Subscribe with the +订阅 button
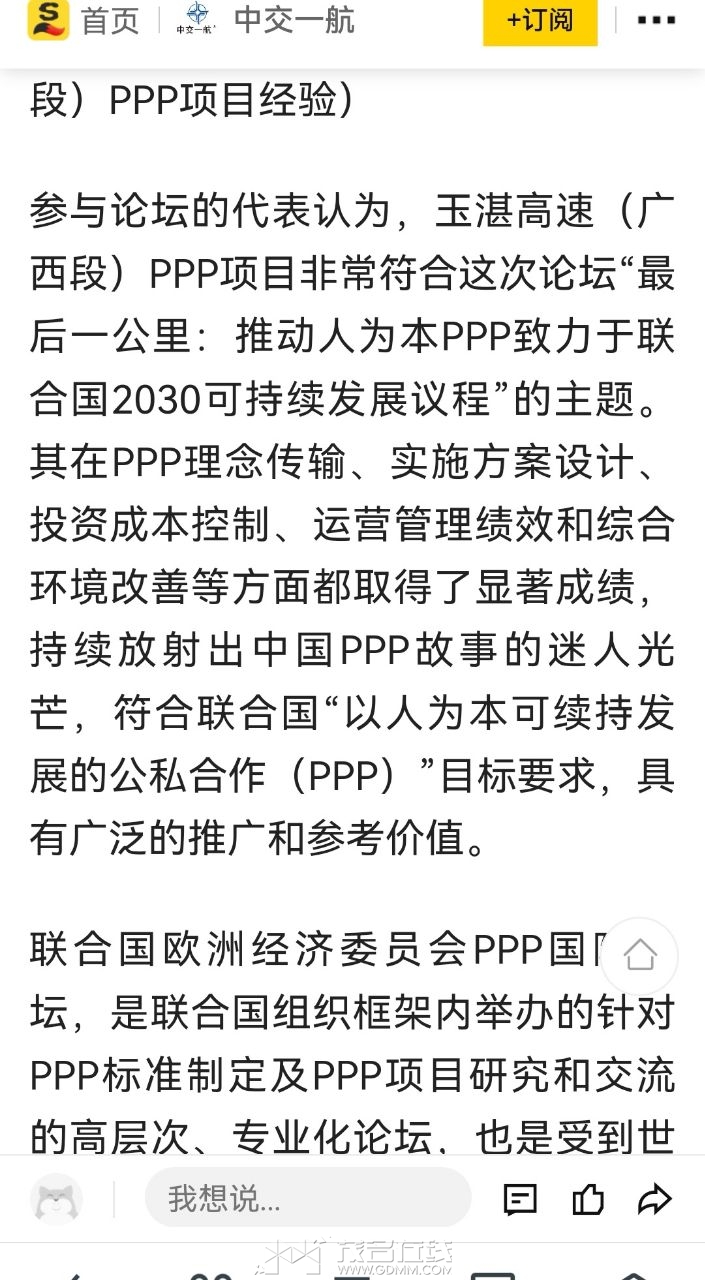705x1280 pixels. click(540, 21)
